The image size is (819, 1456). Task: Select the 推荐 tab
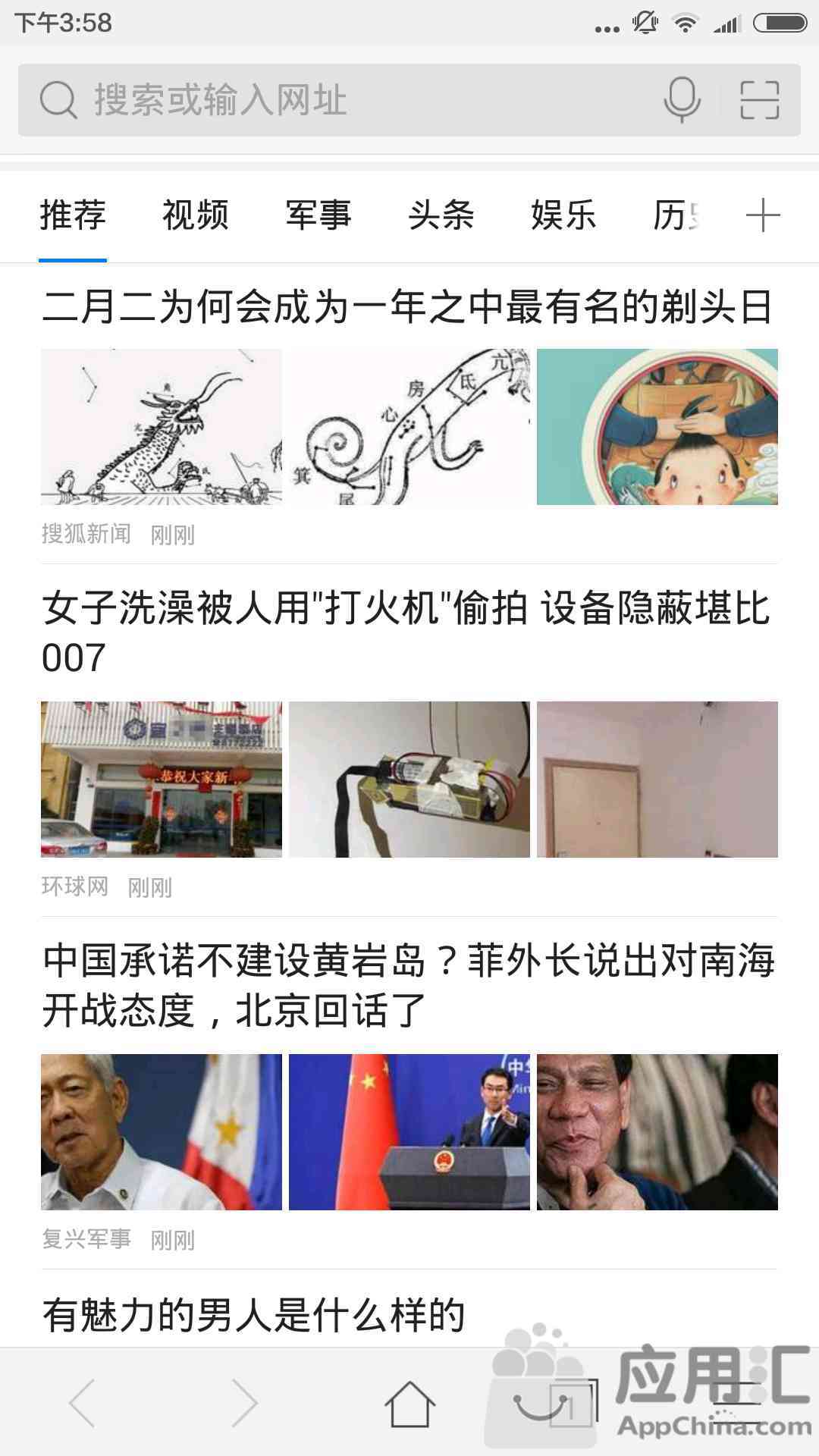pos(73,215)
